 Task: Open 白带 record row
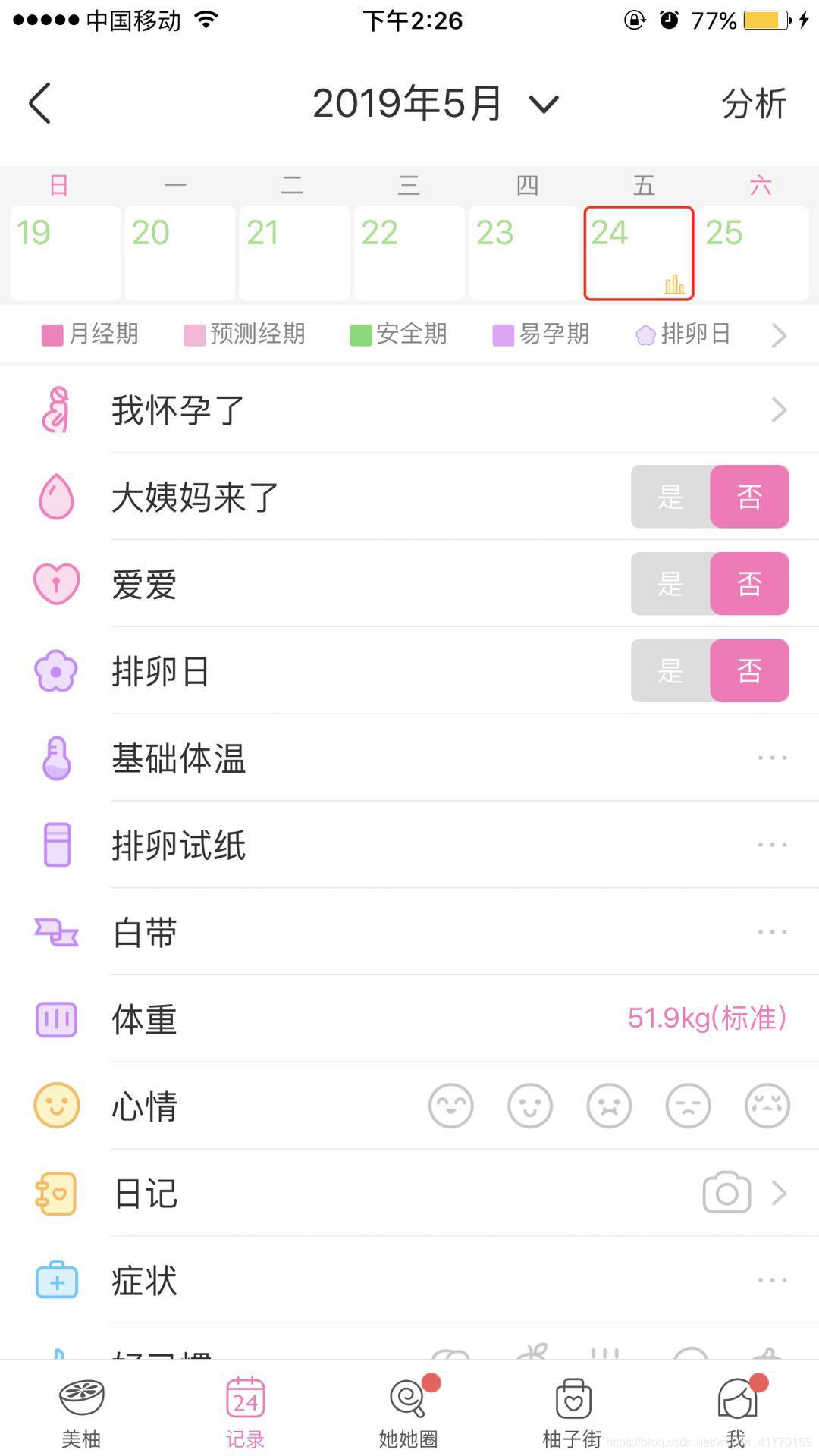point(447,932)
